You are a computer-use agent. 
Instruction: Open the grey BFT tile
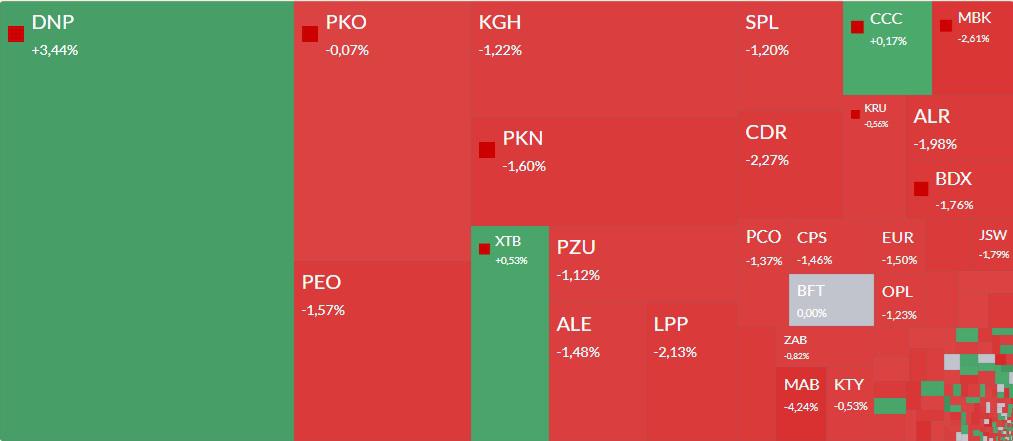coord(831,300)
